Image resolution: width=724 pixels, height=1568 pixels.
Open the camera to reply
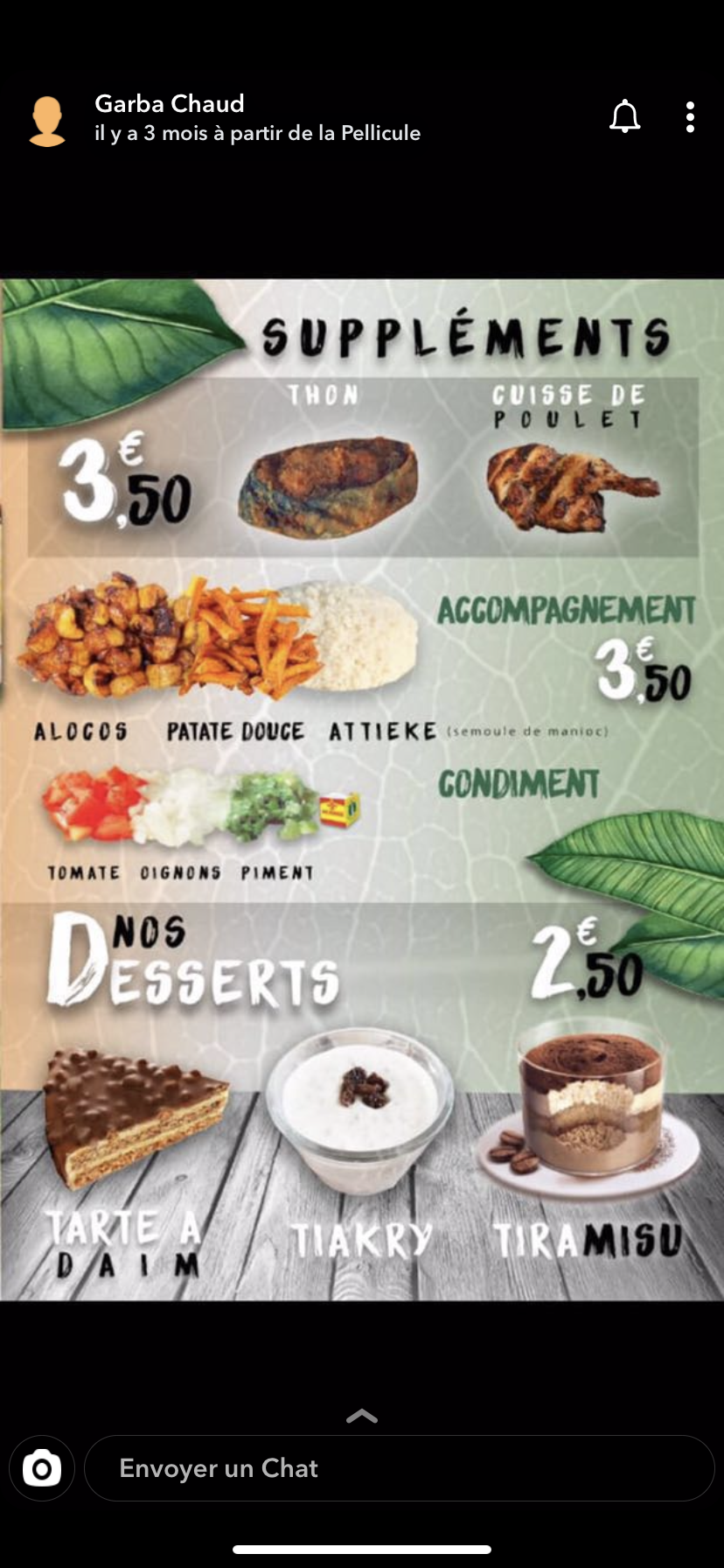[42, 1467]
